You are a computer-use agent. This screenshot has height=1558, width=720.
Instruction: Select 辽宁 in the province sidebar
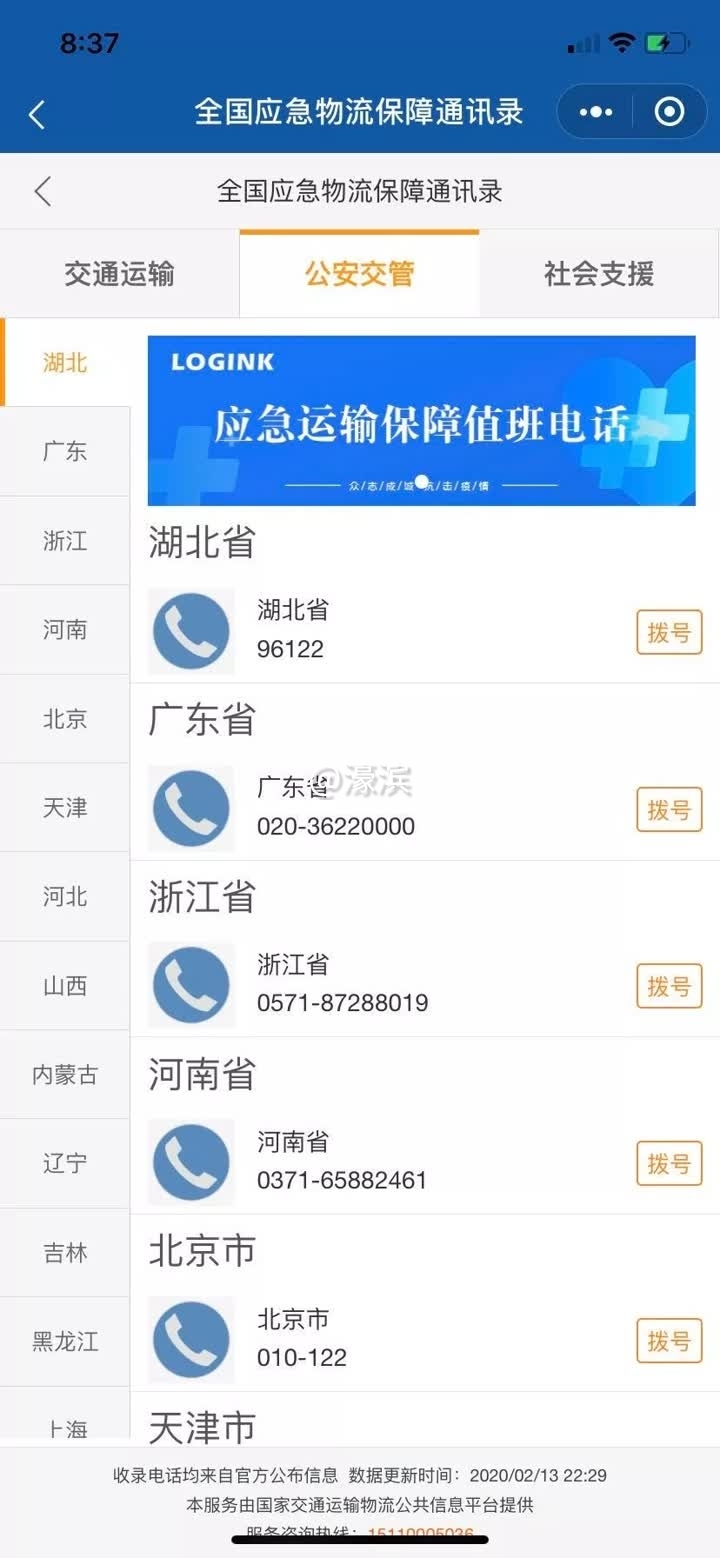pos(65,1164)
